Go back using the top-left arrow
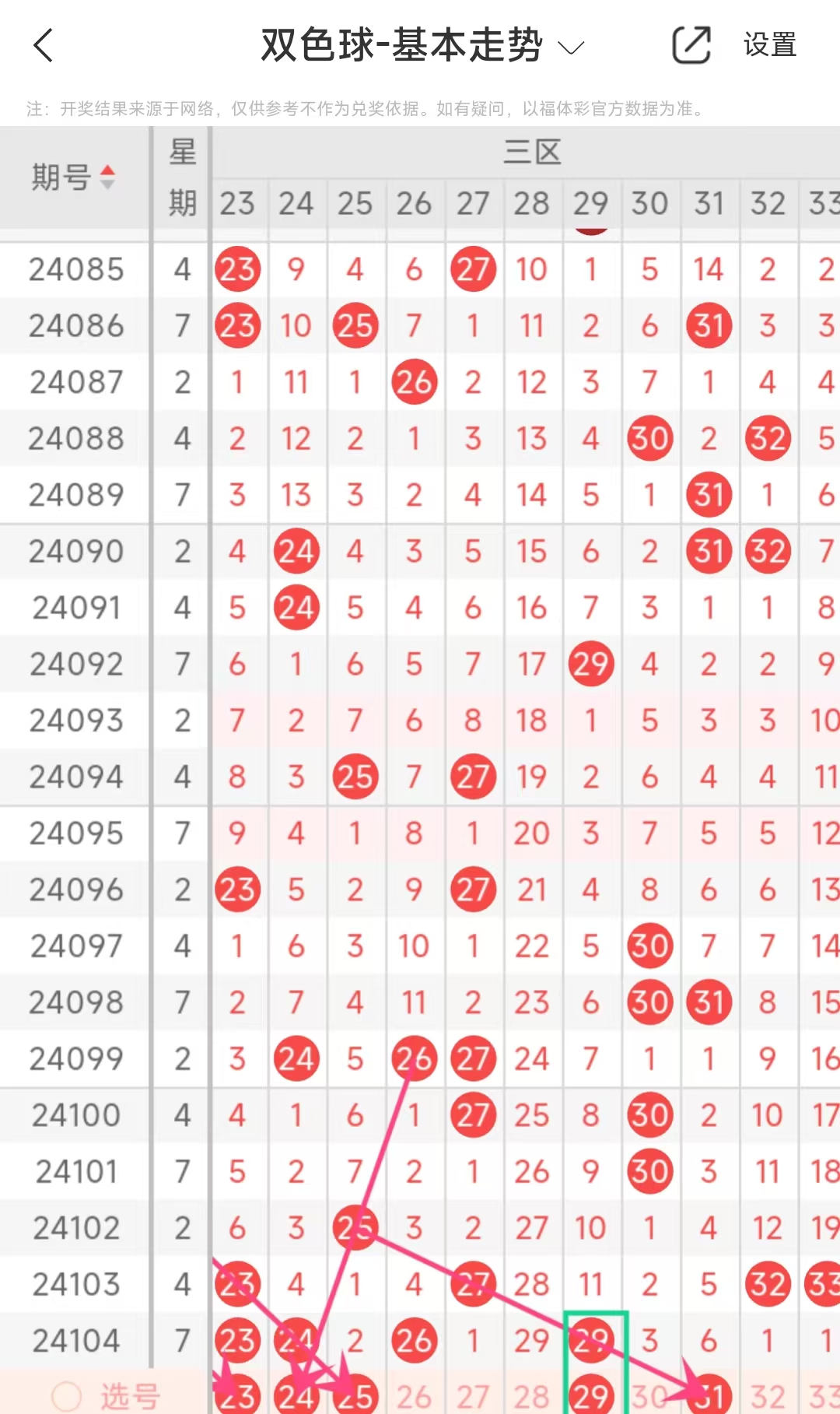This screenshot has width=840, height=1414. pos(44,45)
